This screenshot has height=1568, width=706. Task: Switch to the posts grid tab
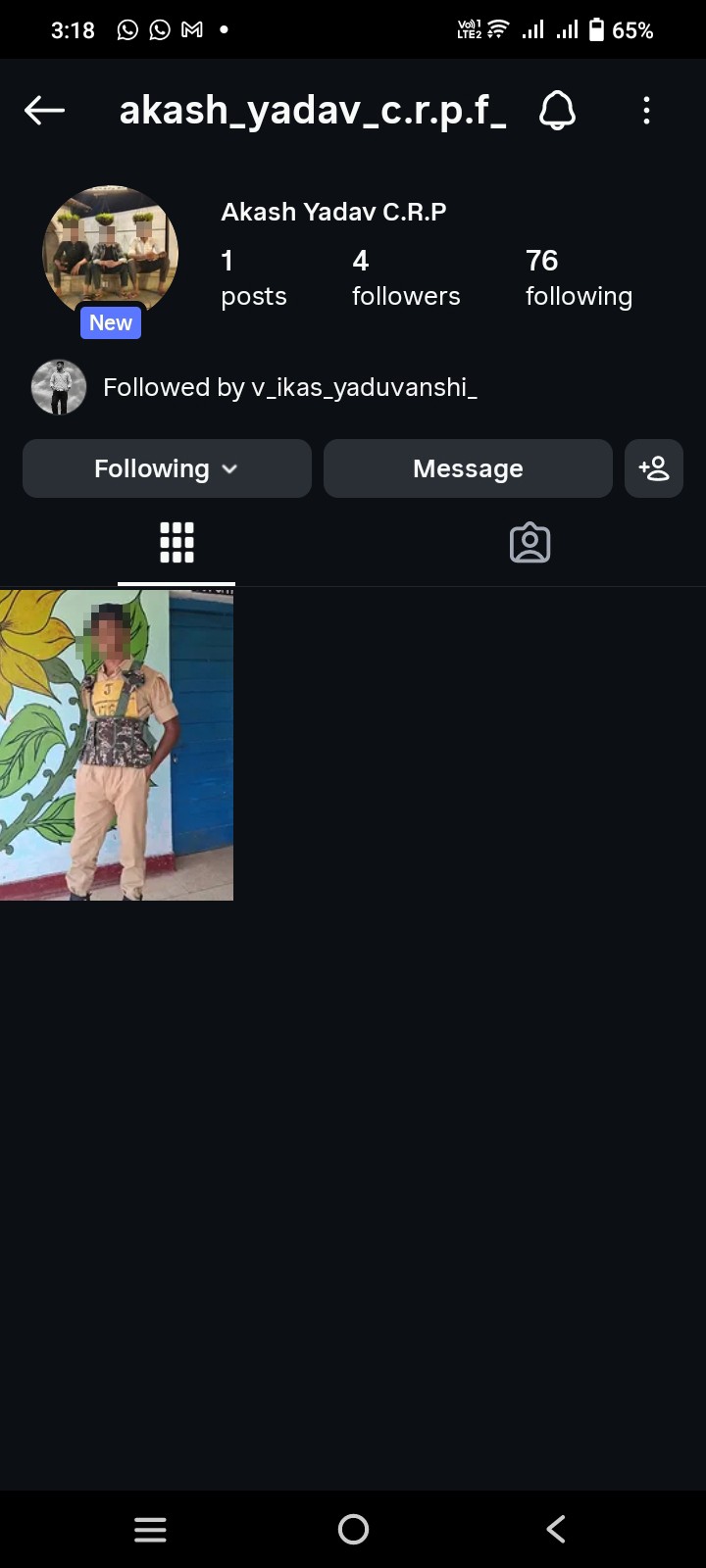[x=176, y=543]
